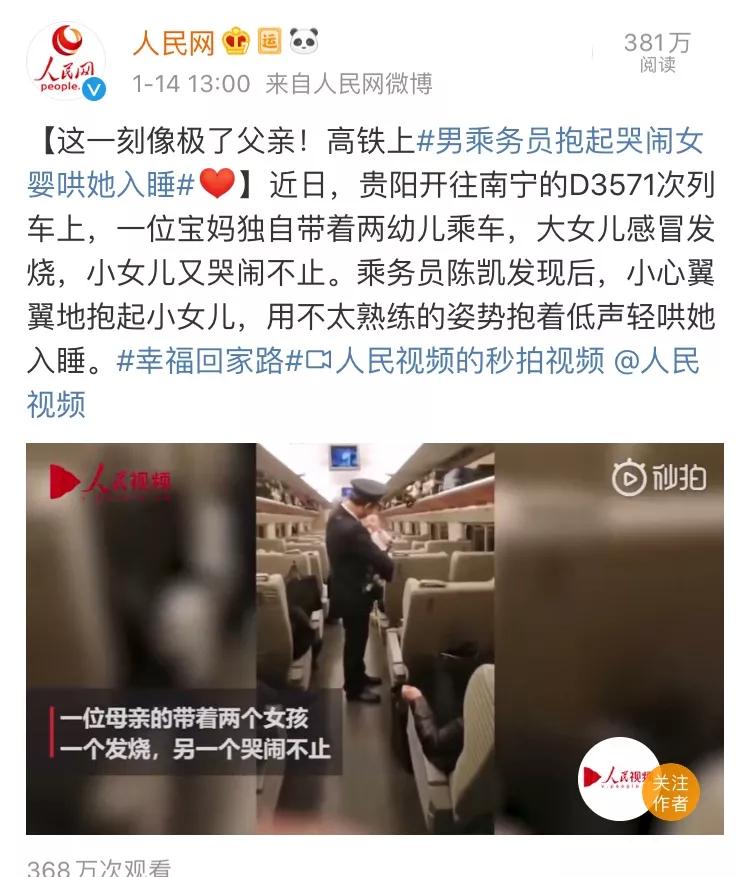Viewport: 750px width, 877px height.
Task: Tap 关注作者 to follow the author
Action: (671, 792)
